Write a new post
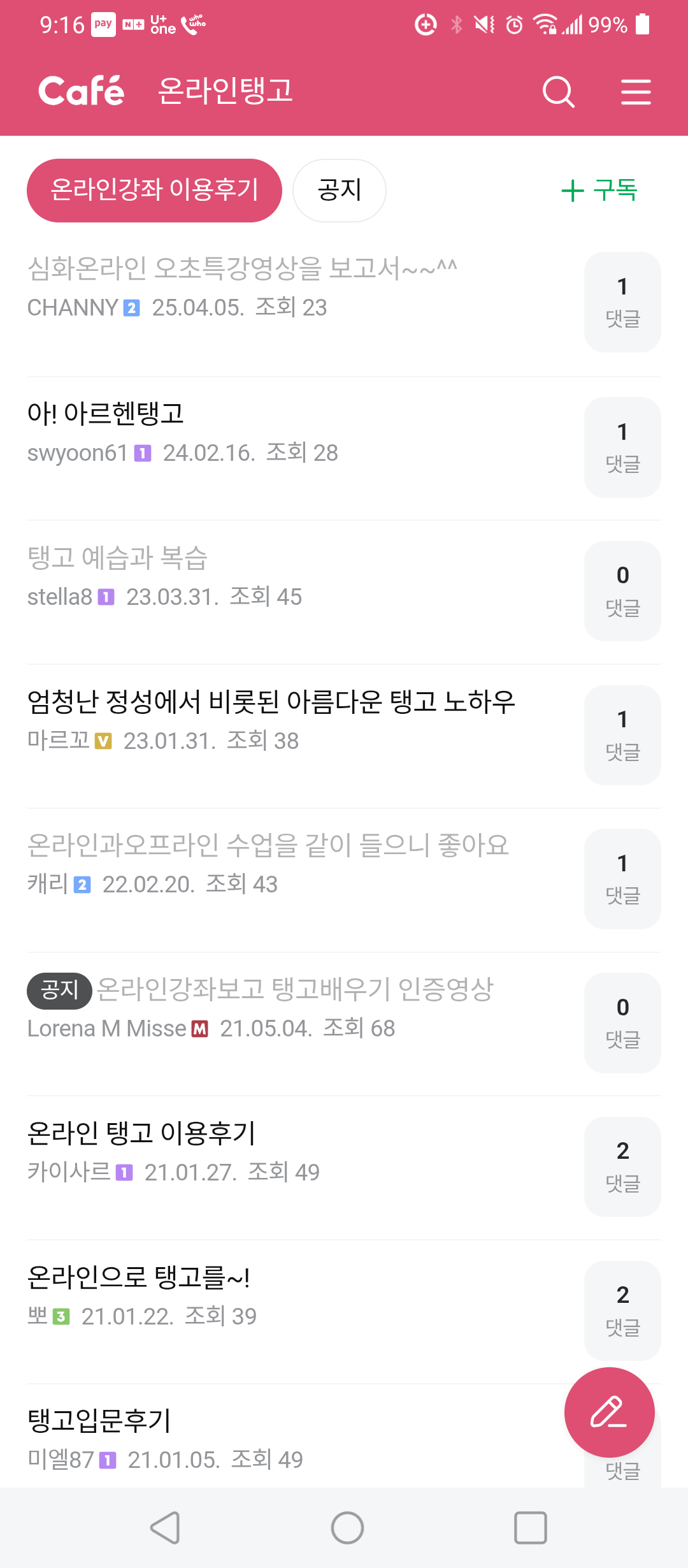The height and width of the screenshot is (1568, 688). coord(609,1412)
